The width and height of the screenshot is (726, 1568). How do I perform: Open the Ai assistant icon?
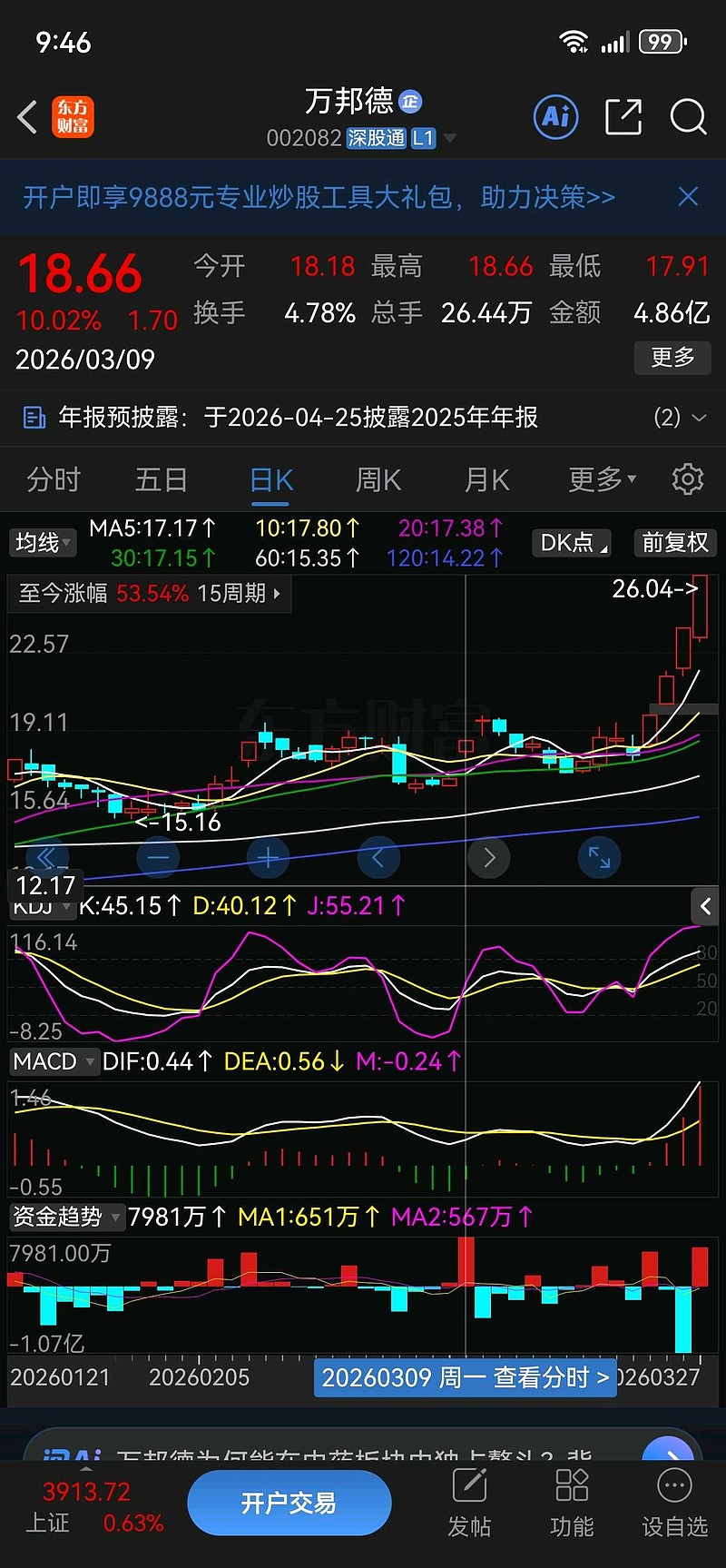(555, 117)
